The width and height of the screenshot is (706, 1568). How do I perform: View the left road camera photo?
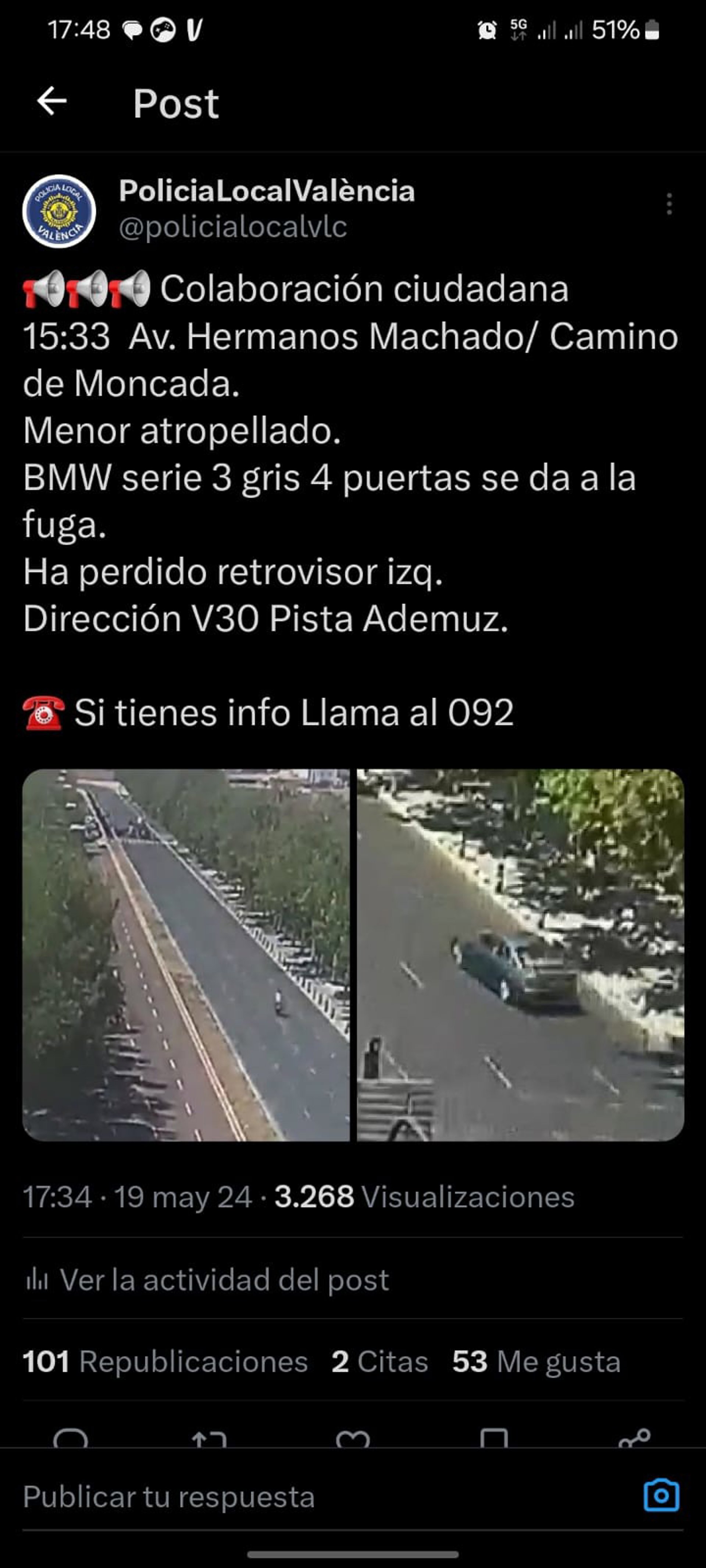(186, 954)
